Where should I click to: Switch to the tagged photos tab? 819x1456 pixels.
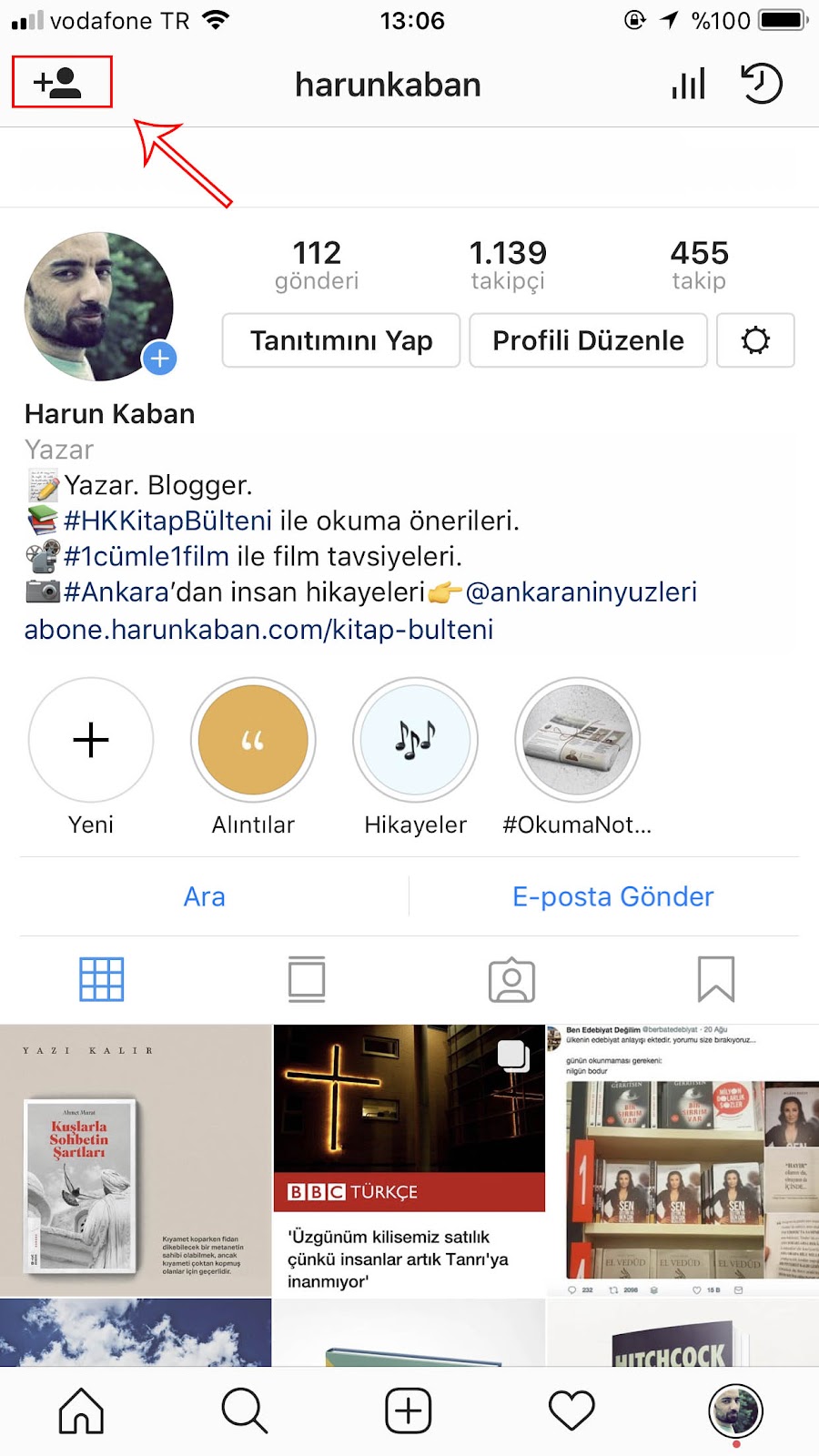click(511, 979)
